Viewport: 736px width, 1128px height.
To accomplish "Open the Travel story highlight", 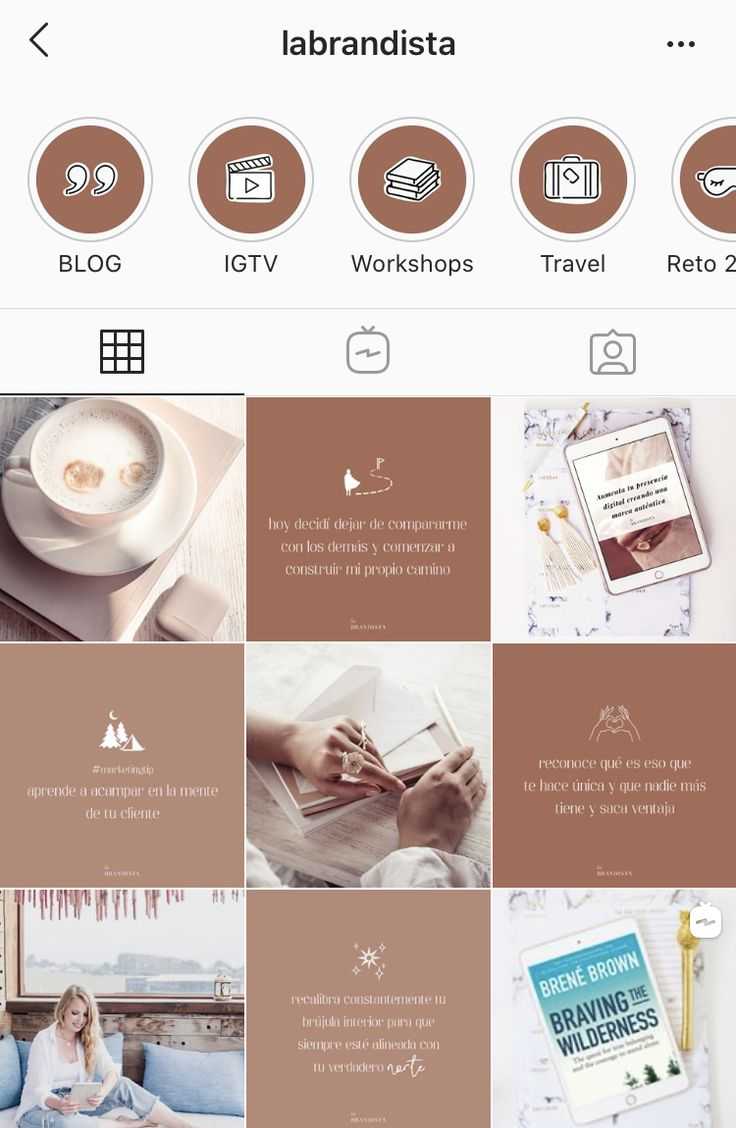I will (x=572, y=180).
